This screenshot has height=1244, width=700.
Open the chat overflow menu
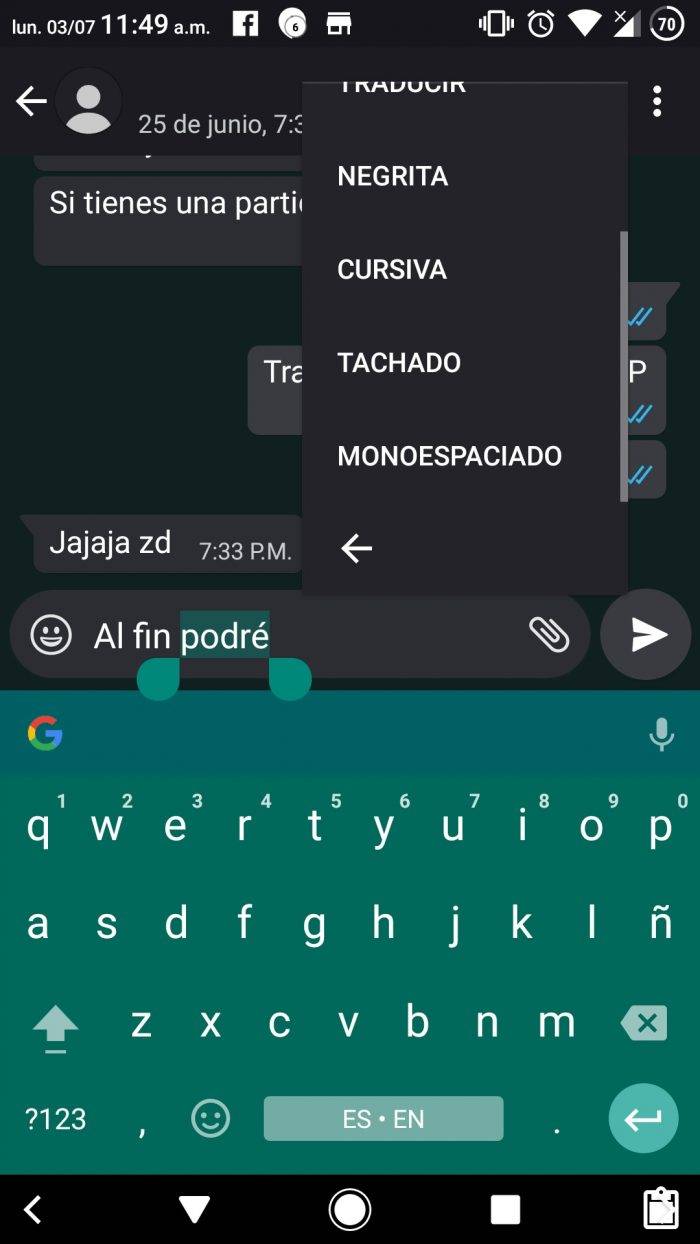click(657, 101)
